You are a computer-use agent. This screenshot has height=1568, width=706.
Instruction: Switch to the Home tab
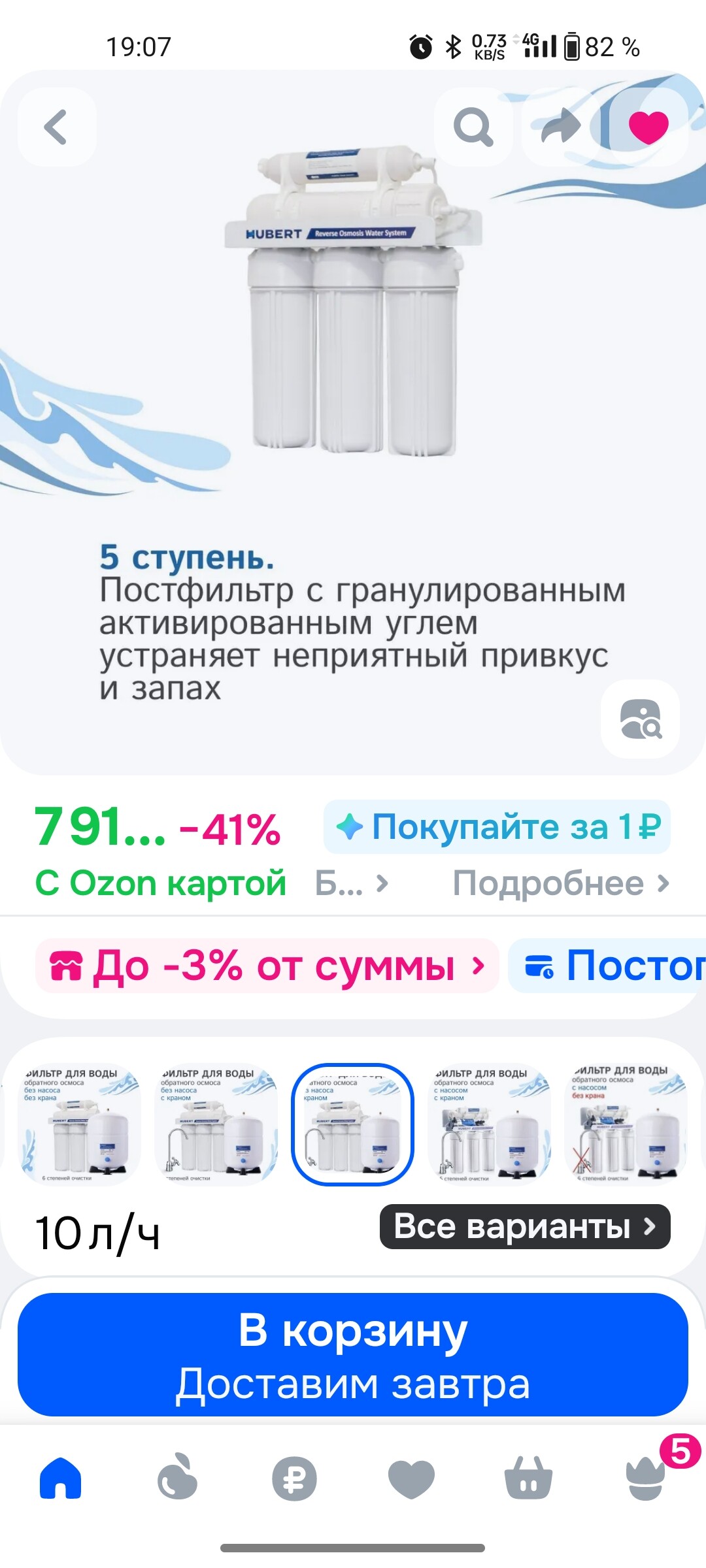point(60,1478)
